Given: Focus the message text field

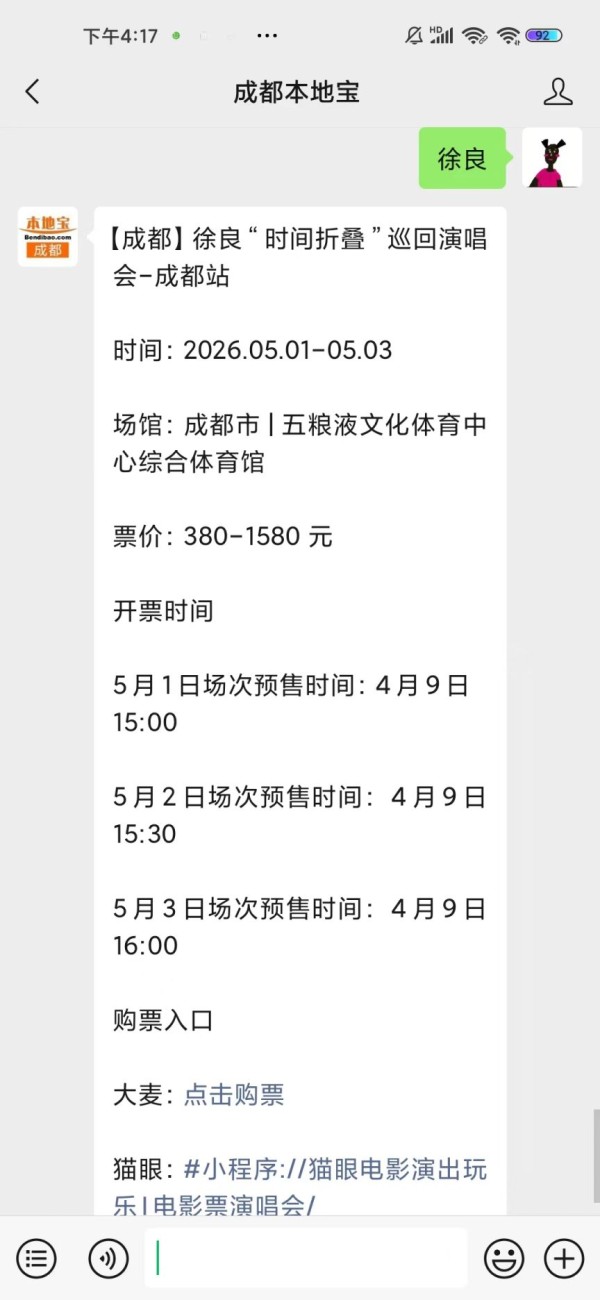Looking at the screenshot, I should point(305,1258).
